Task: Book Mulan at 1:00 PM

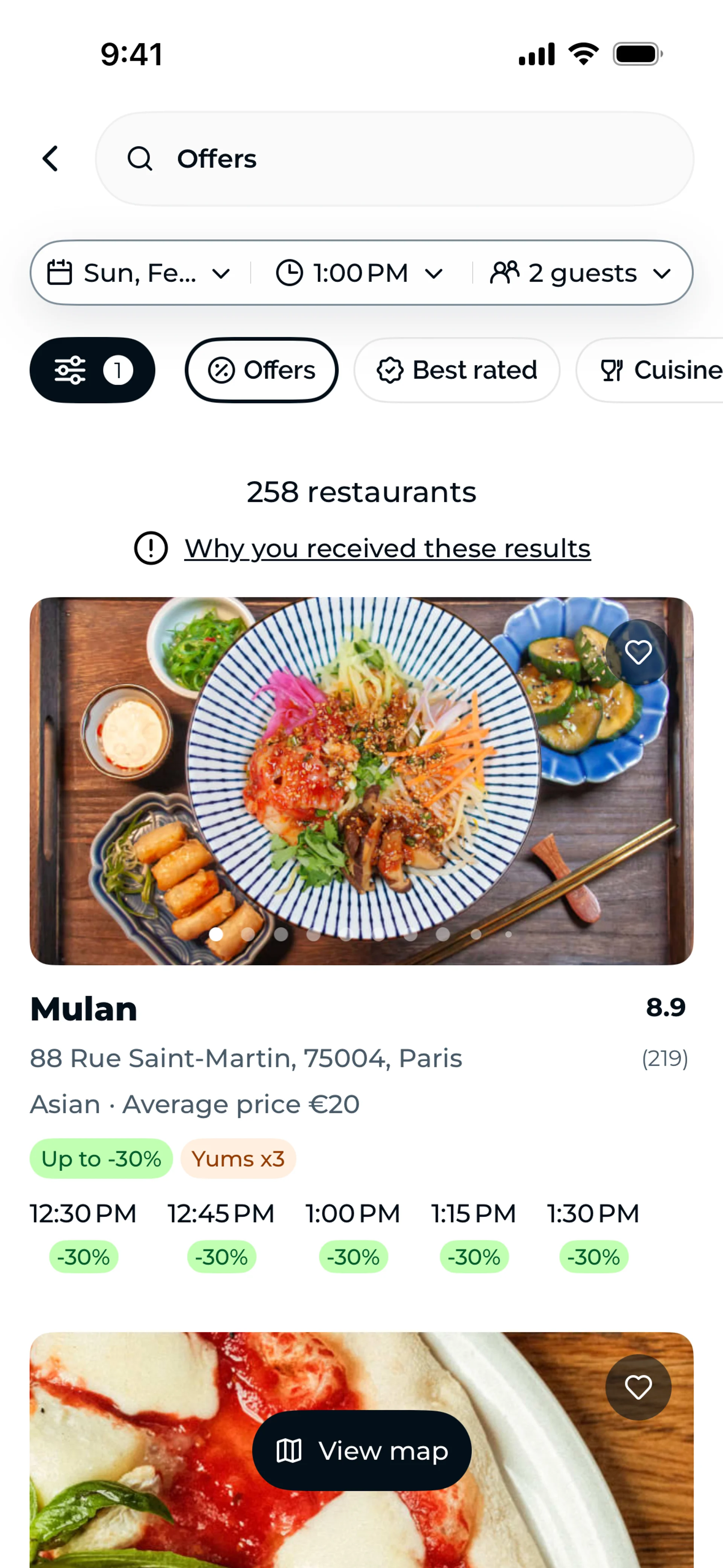Action: [353, 1236]
